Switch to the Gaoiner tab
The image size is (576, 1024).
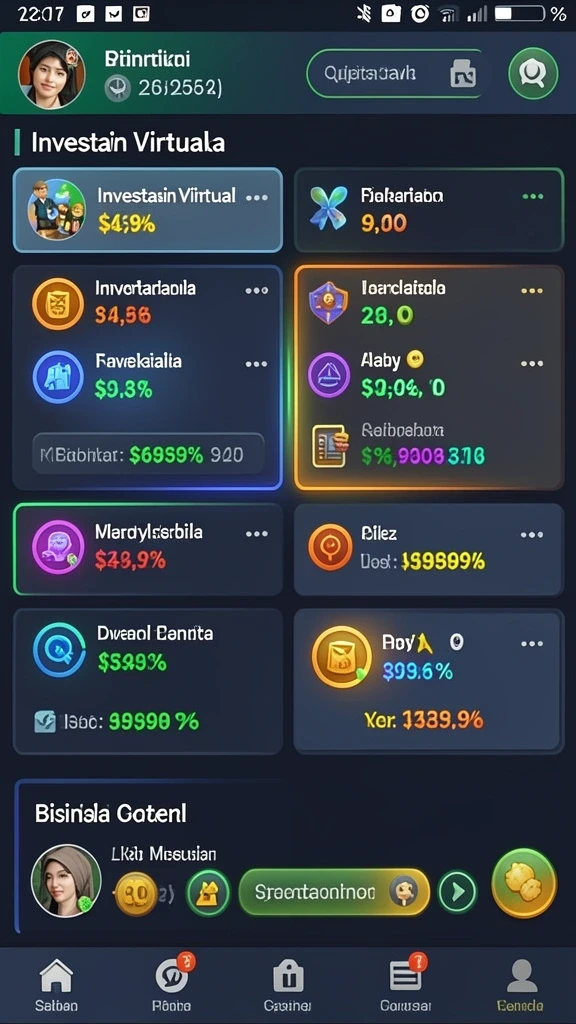click(x=287, y=985)
